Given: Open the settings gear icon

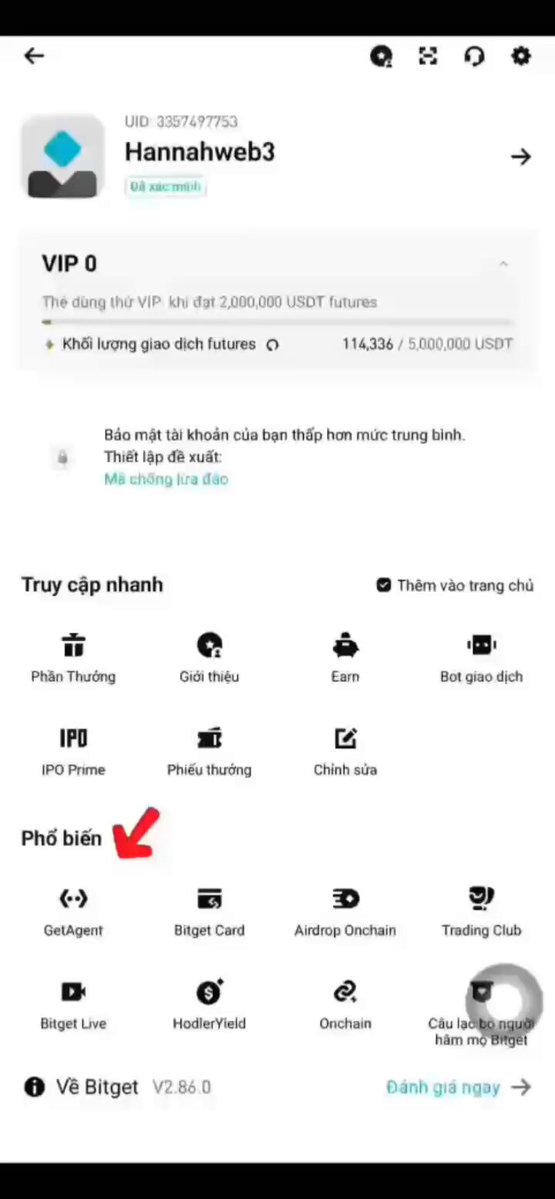Looking at the screenshot, I should tap(521, 56).
